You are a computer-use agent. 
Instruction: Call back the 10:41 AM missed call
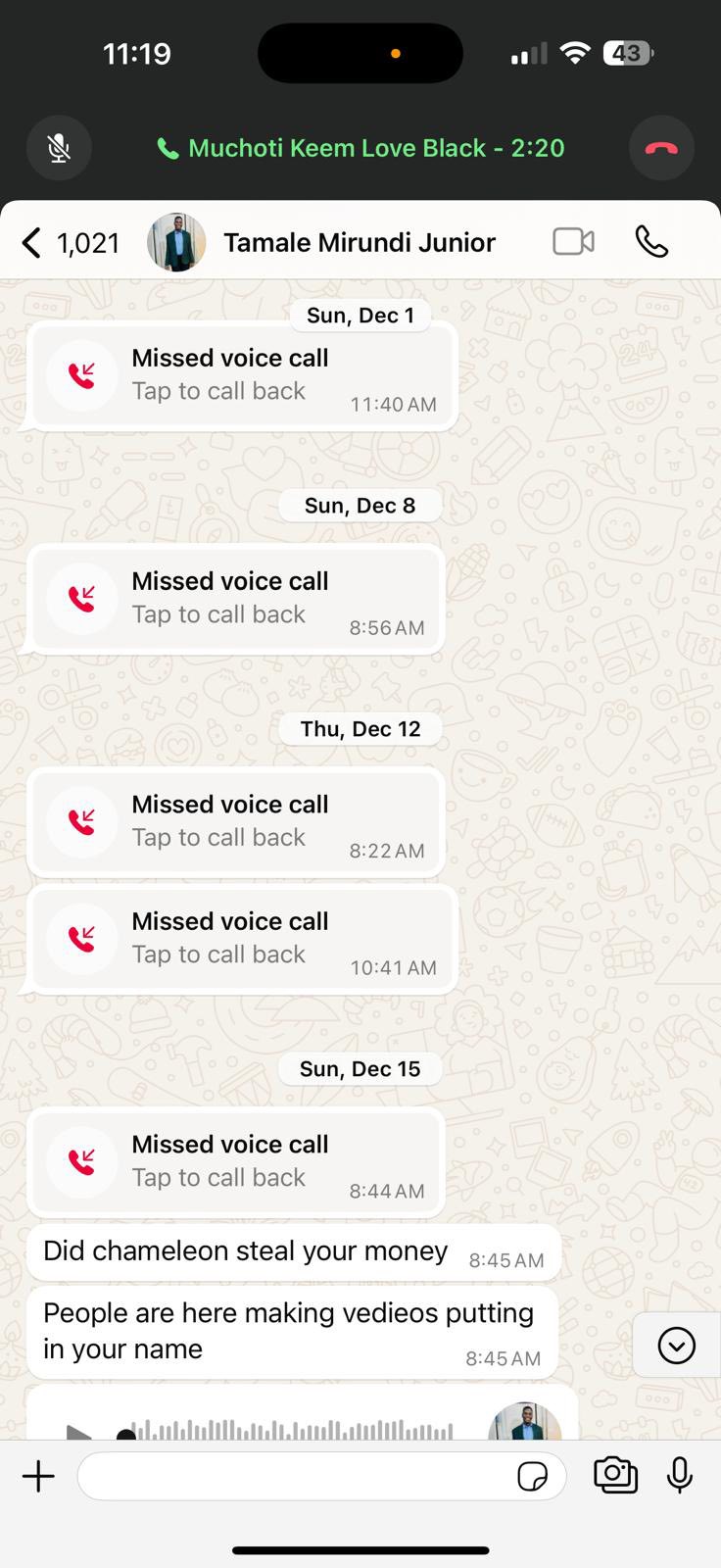tap(240, 939)
